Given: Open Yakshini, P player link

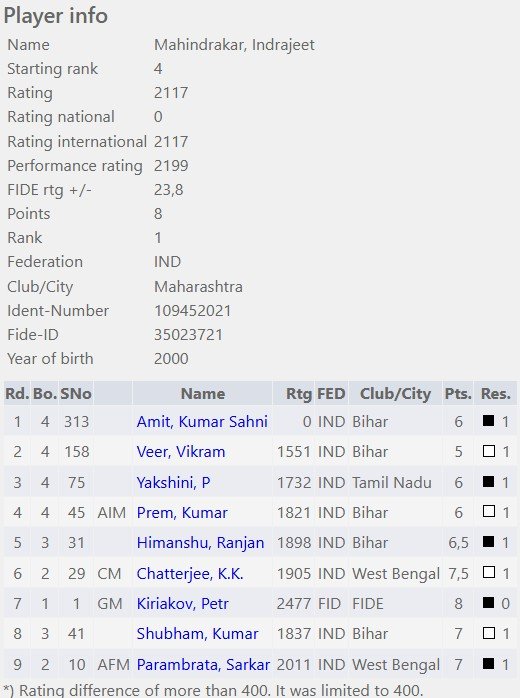Looking at the screenshot, I should tap(173, 483).
